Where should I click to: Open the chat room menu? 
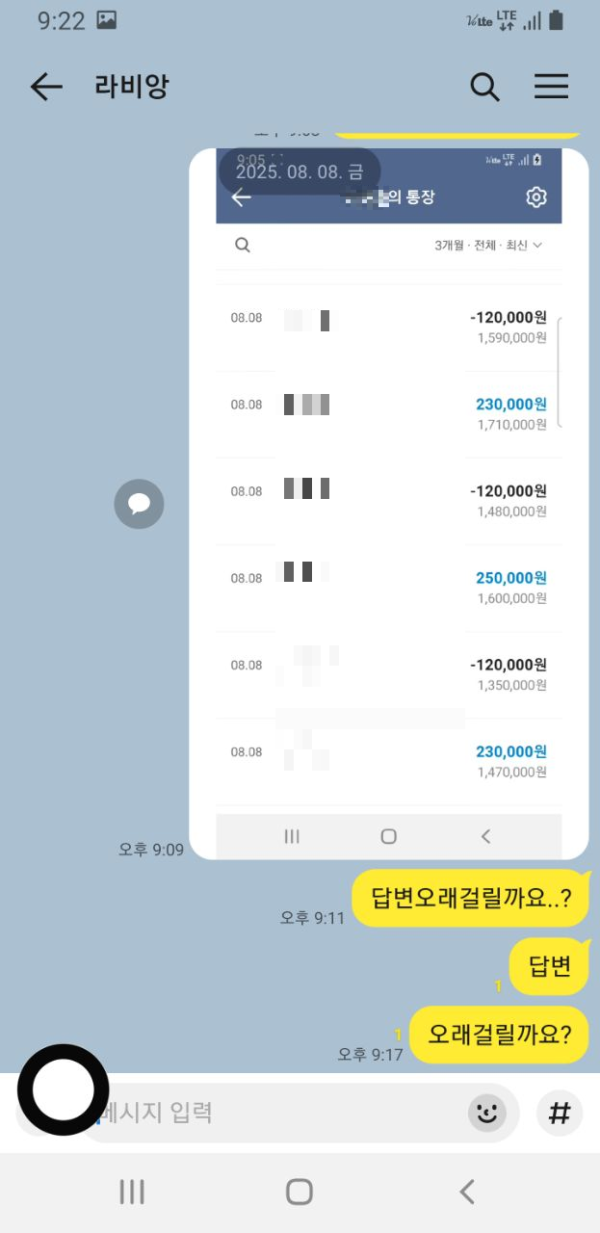pos(551,87)
